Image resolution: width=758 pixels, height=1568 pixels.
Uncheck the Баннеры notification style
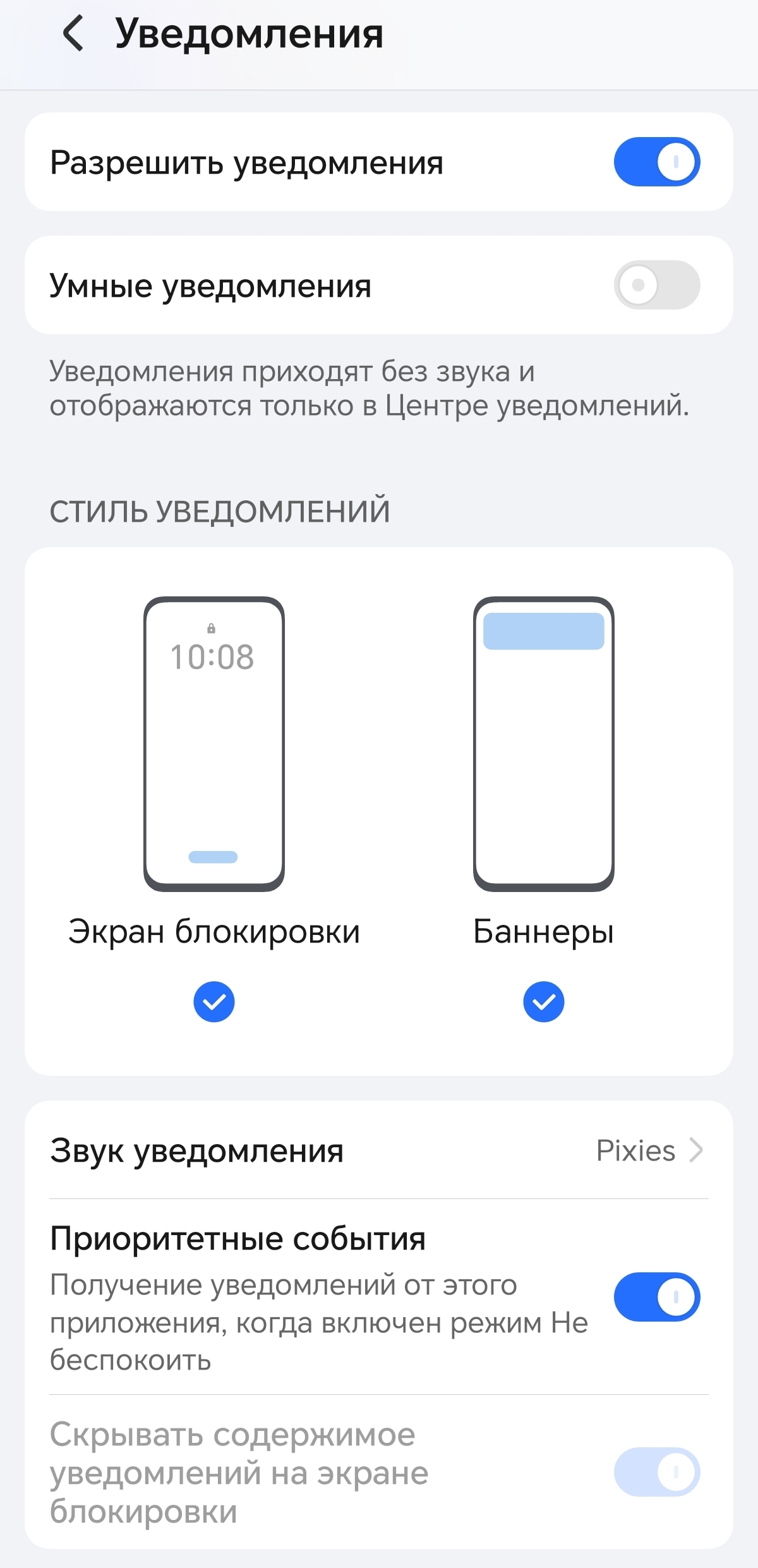(543, 1001)
